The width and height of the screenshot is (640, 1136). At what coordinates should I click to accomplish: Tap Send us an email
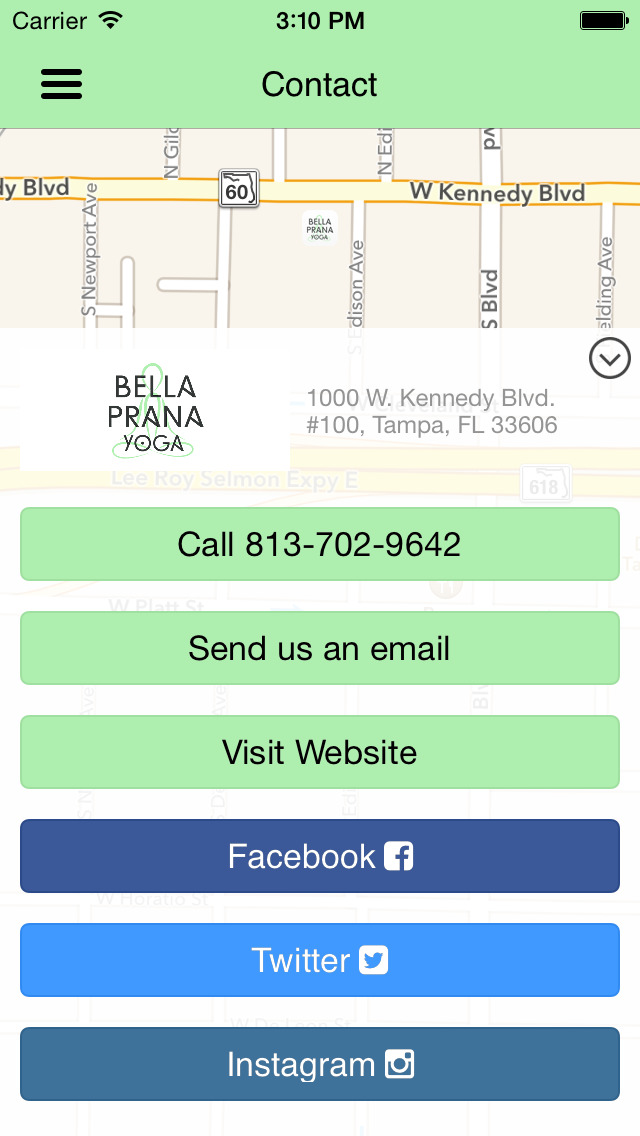pyautogui.click(x=320, y=648)
